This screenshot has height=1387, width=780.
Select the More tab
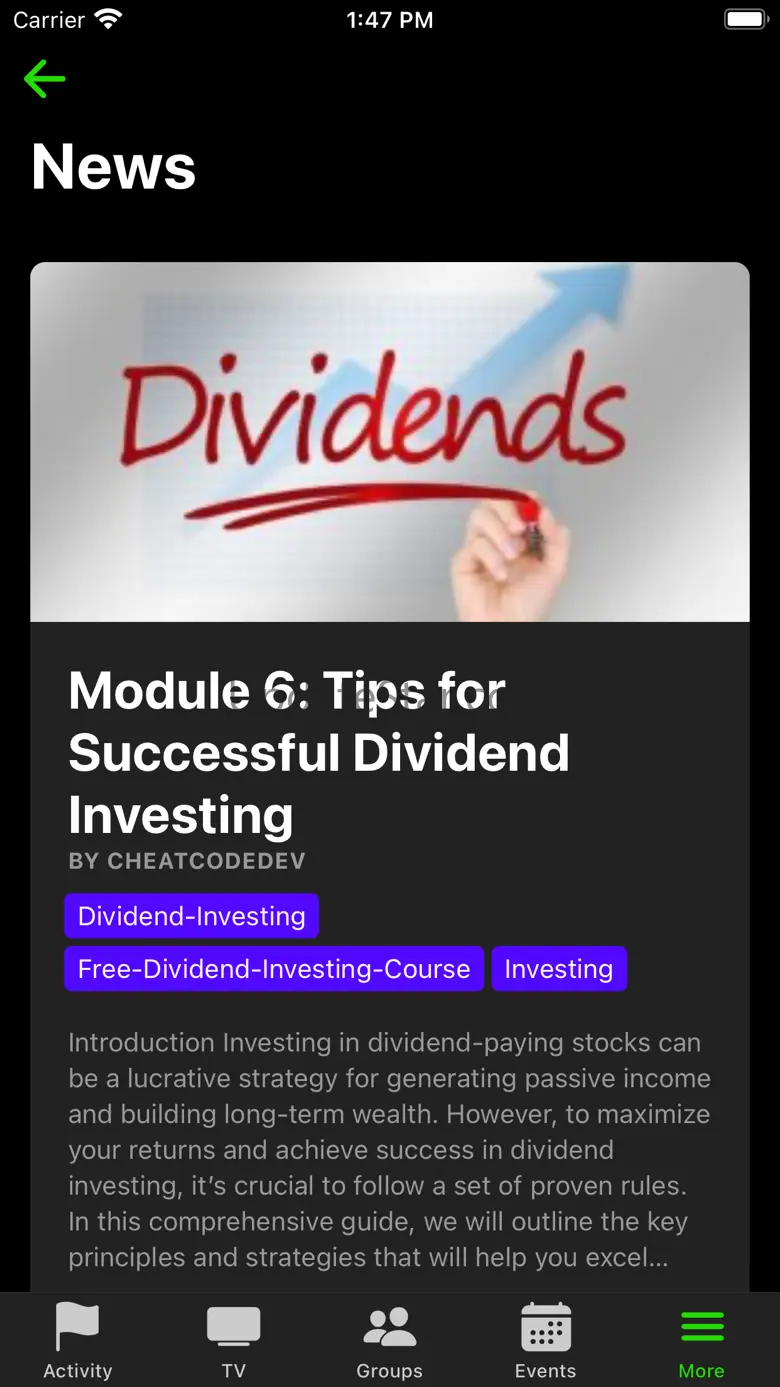coord(702,1340)
